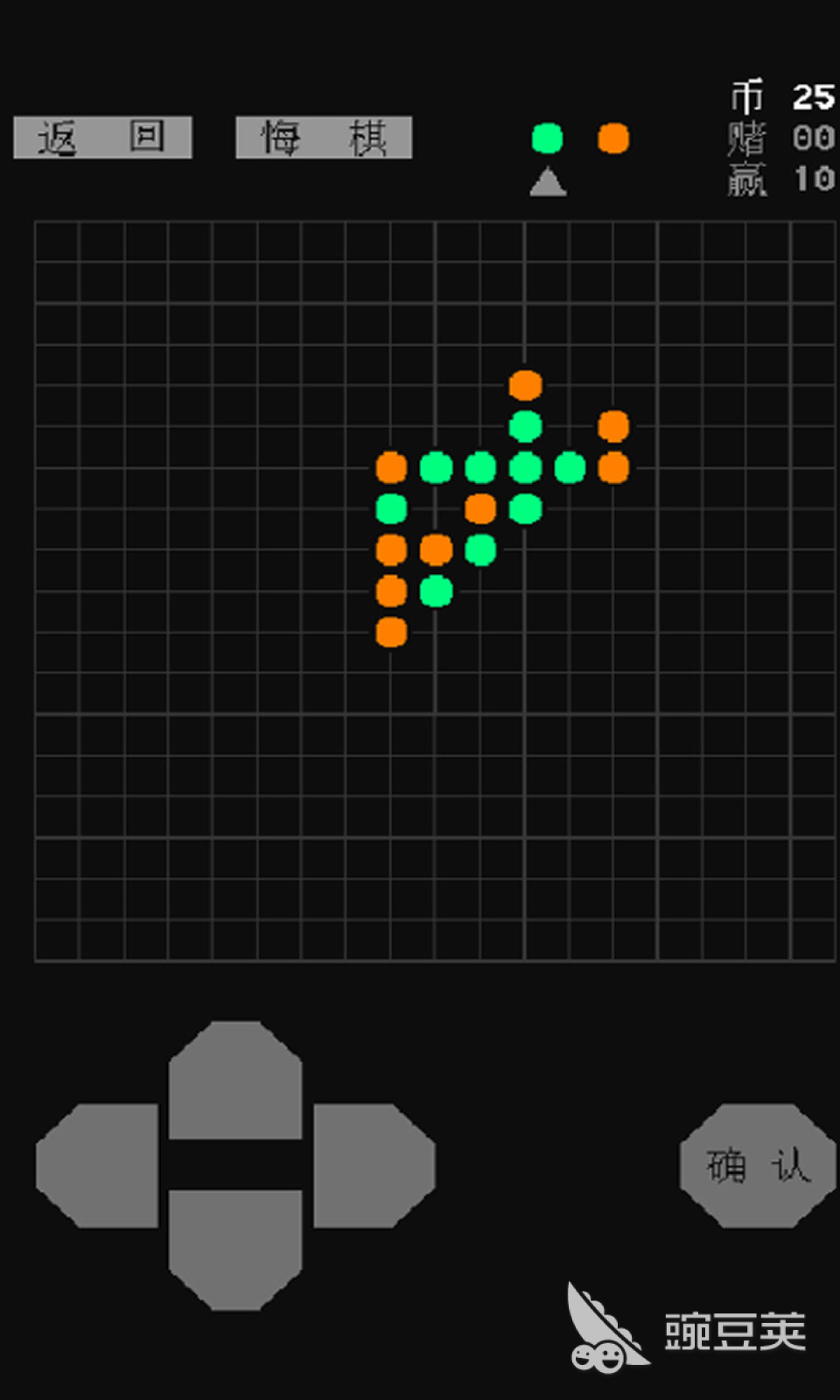Move the cursor right with the D-pad
The width and height of the screenshot is (840, 1400).
pos(373,1165)
